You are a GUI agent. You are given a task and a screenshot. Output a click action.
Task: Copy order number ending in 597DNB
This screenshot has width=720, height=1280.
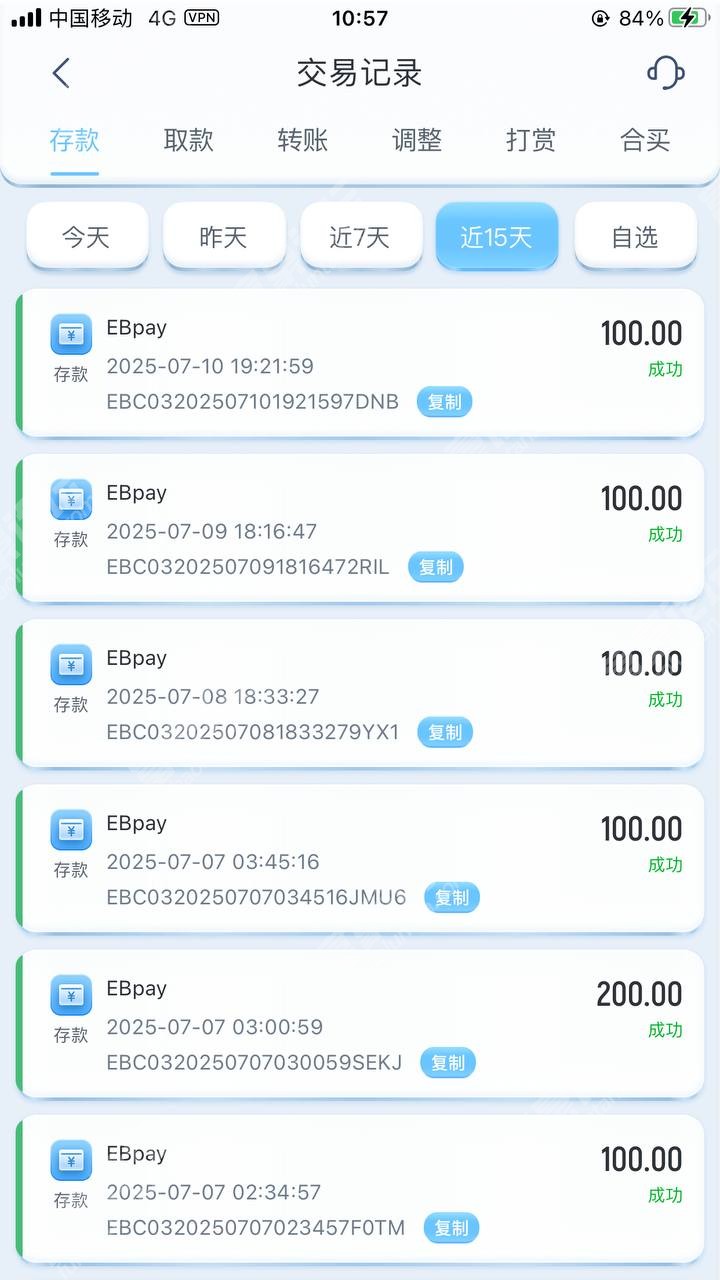[x=444, y=402]
